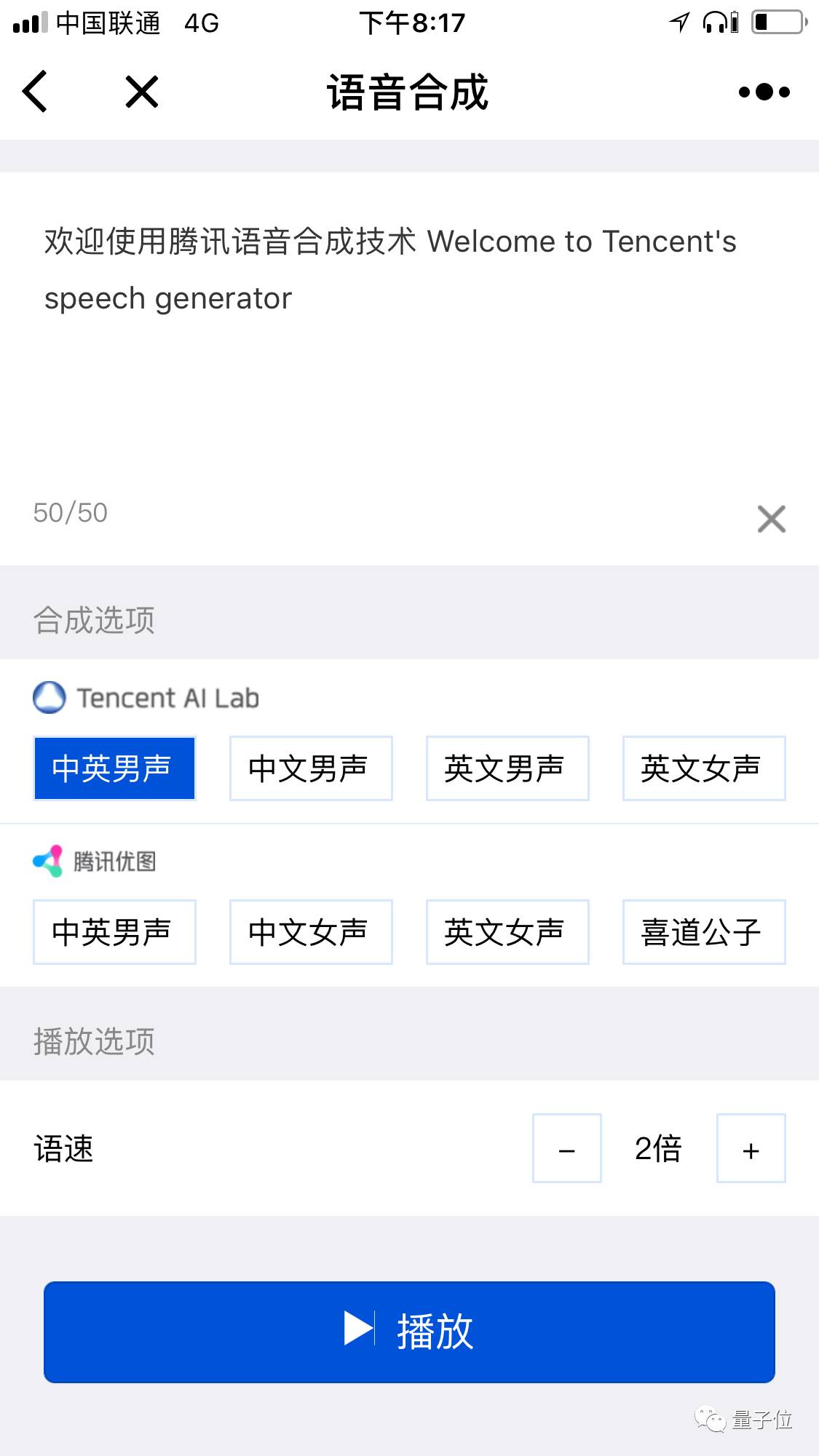Screen dimensions: 819x1456
Task: Choose the 中文男声 voice option
Action: point(311,768)
